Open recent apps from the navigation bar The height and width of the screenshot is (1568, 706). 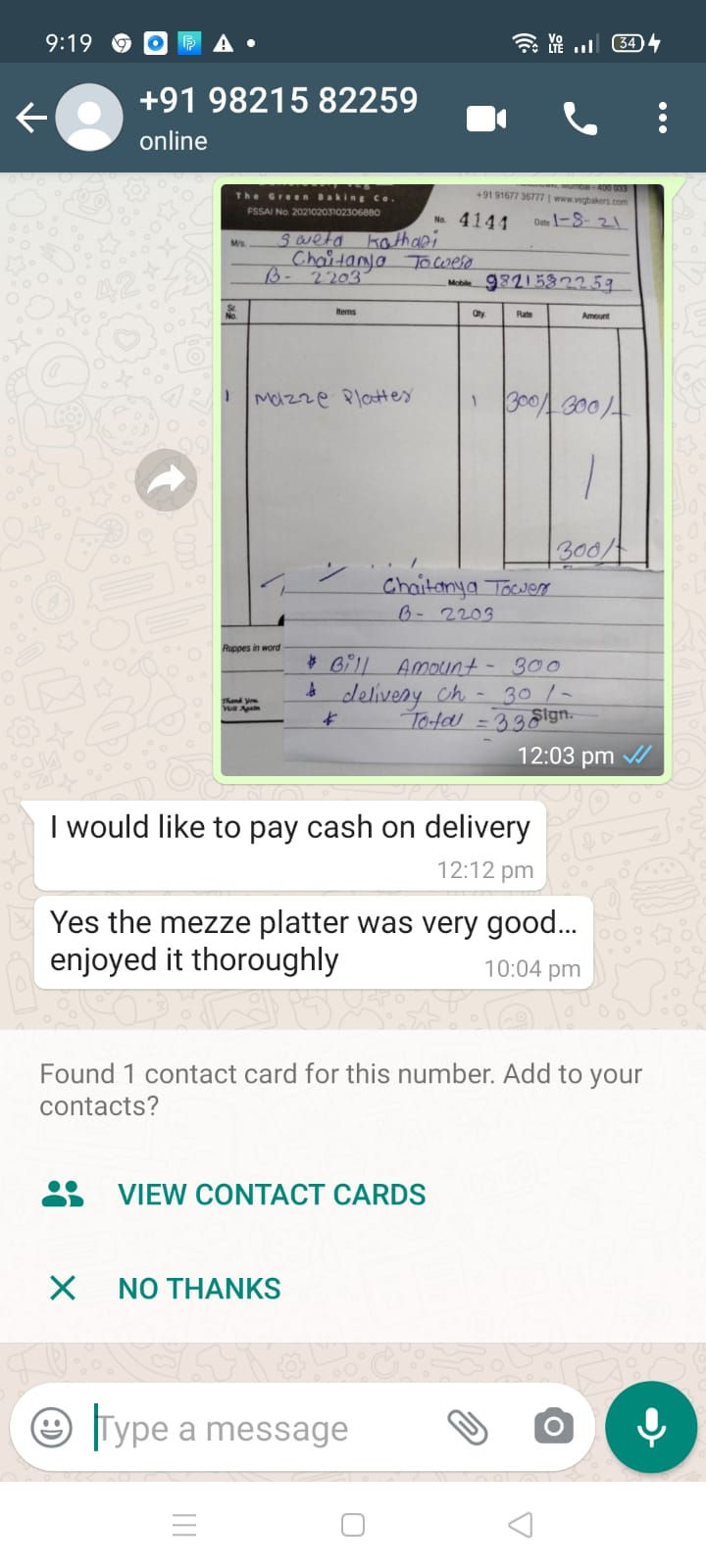[x=184, y=1525]
